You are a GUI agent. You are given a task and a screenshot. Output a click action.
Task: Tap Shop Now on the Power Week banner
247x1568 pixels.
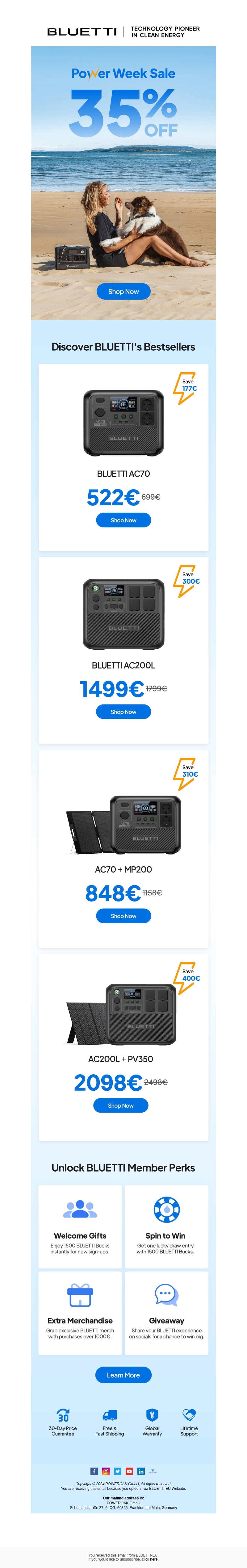click(124, 292)
